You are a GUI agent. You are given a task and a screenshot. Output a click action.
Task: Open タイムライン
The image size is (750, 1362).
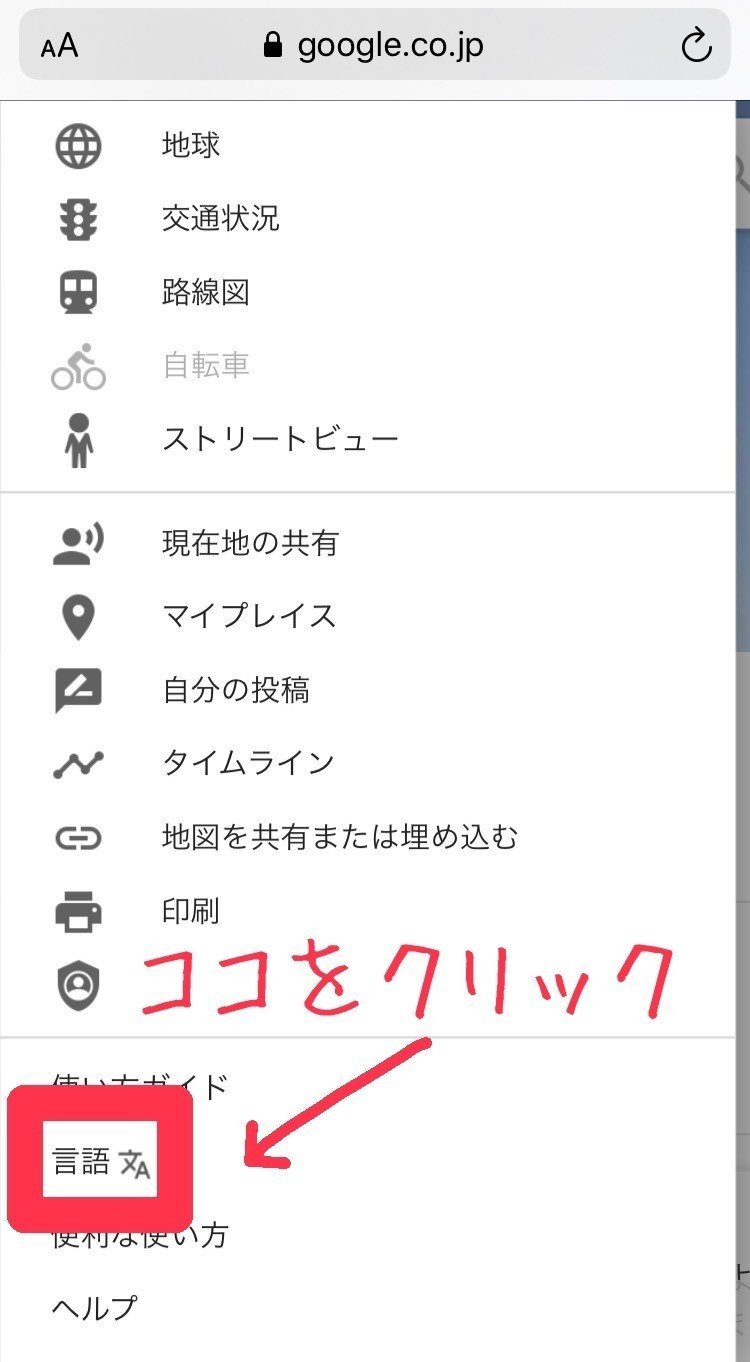click(247, 763)
